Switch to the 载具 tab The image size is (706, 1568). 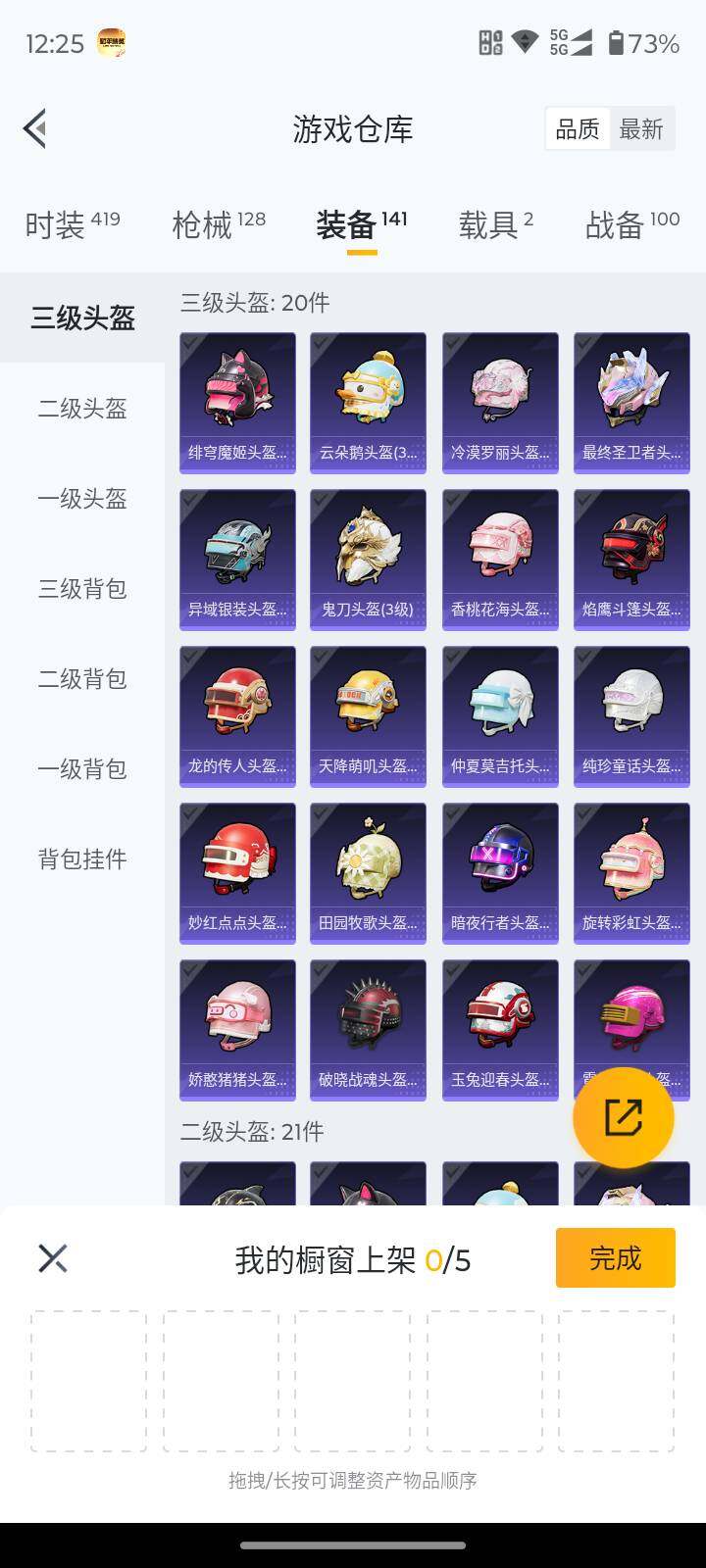[494, 224]
